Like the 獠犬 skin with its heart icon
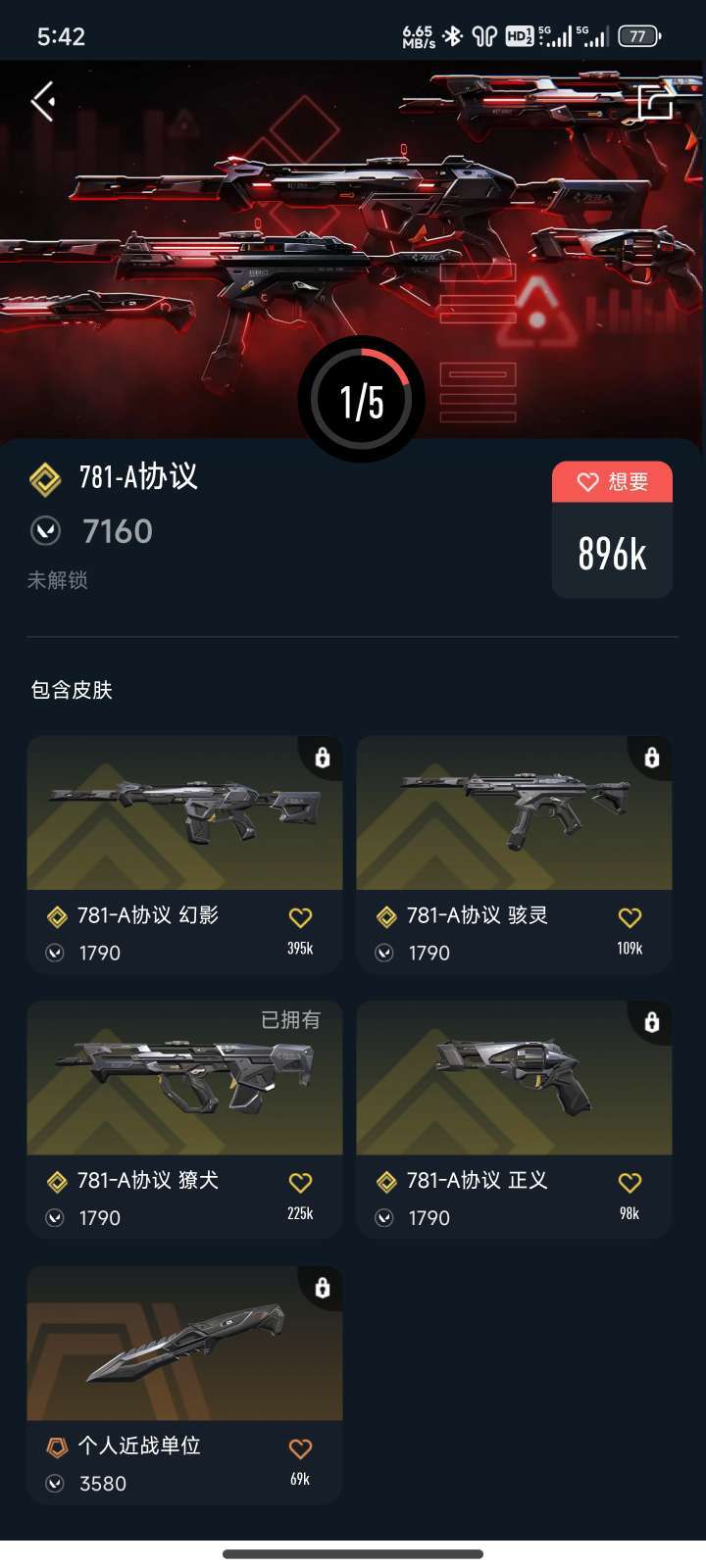Screen dimensions: 706x1568 pyautogui.click(x=300, y=1183)
